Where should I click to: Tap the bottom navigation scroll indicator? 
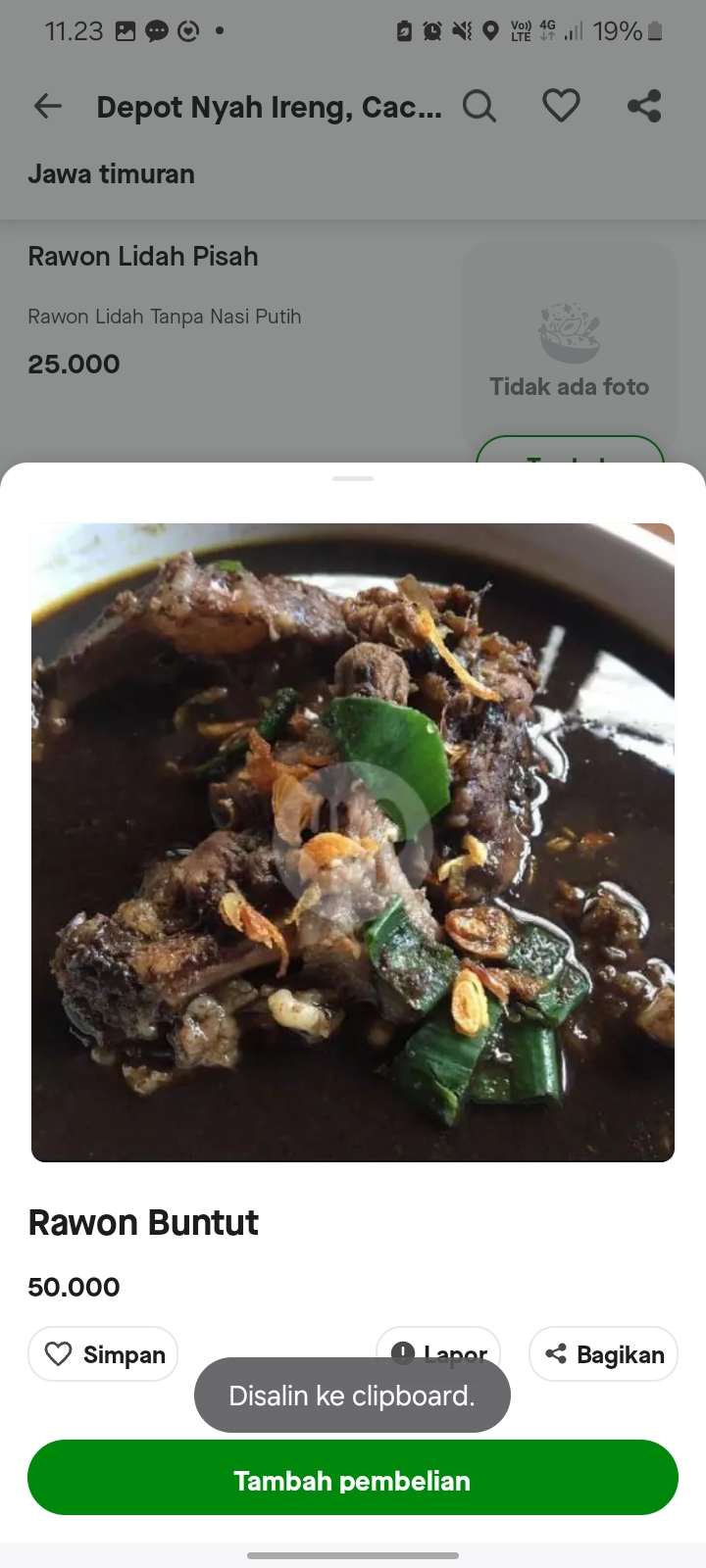(352, 1552)
